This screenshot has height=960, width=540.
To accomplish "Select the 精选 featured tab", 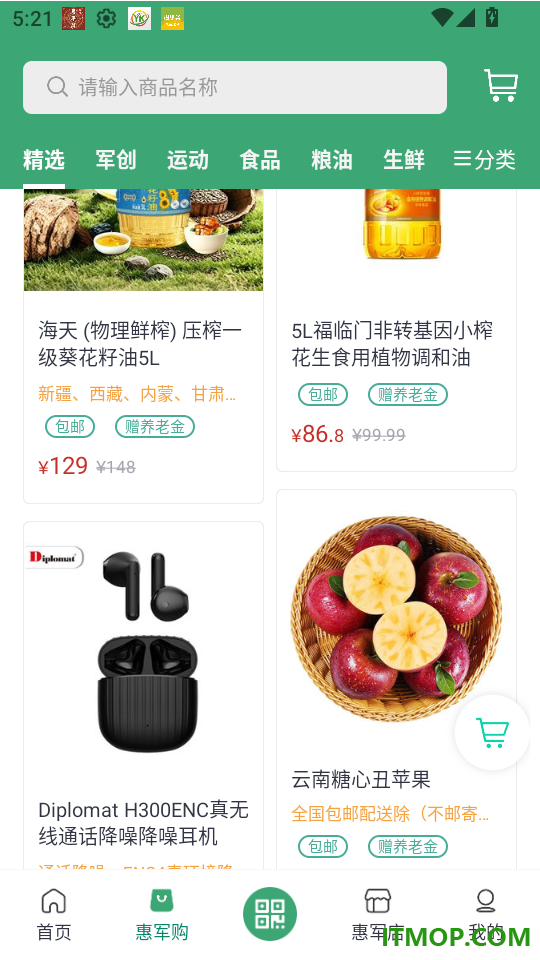I will pos(44,160).
